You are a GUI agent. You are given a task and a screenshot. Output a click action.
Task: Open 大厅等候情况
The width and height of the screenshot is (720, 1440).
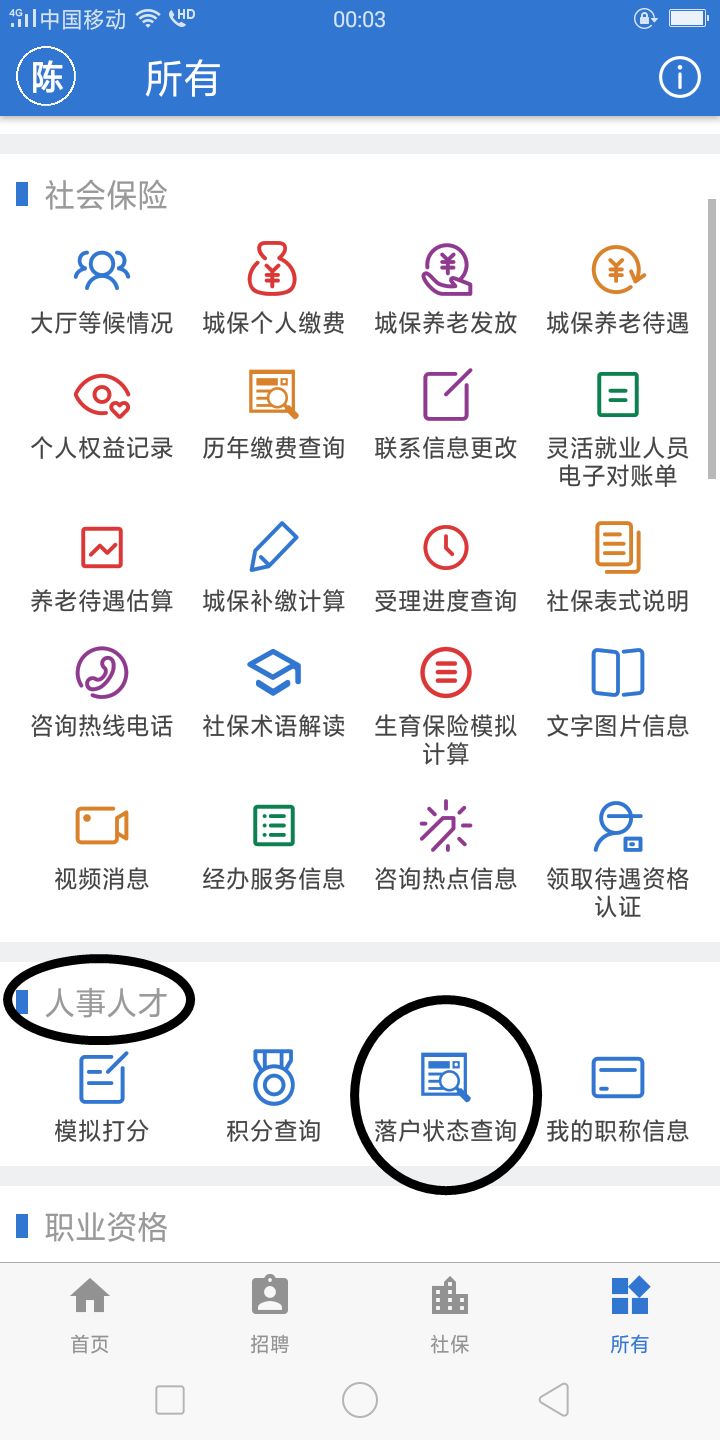click(x=101, y=289)
